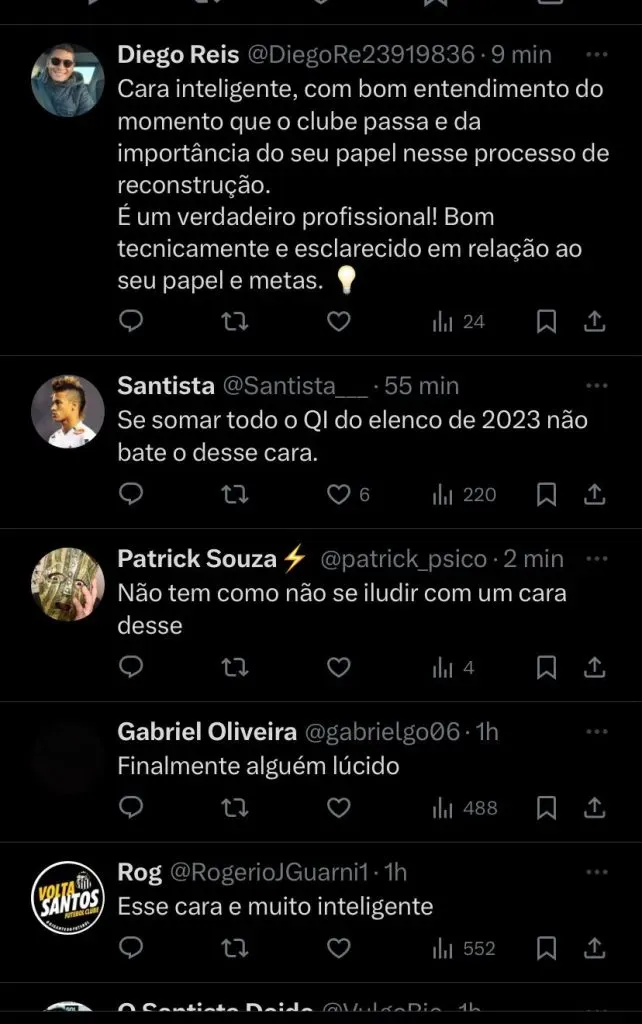Reply to Diego Reis's tweet
This screenshot has width=642, height=1024.
(x=131, y=321)
